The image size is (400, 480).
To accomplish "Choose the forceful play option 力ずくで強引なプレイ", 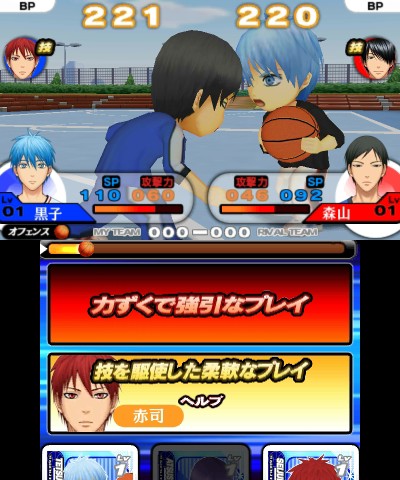I will (x=200, y=304).
